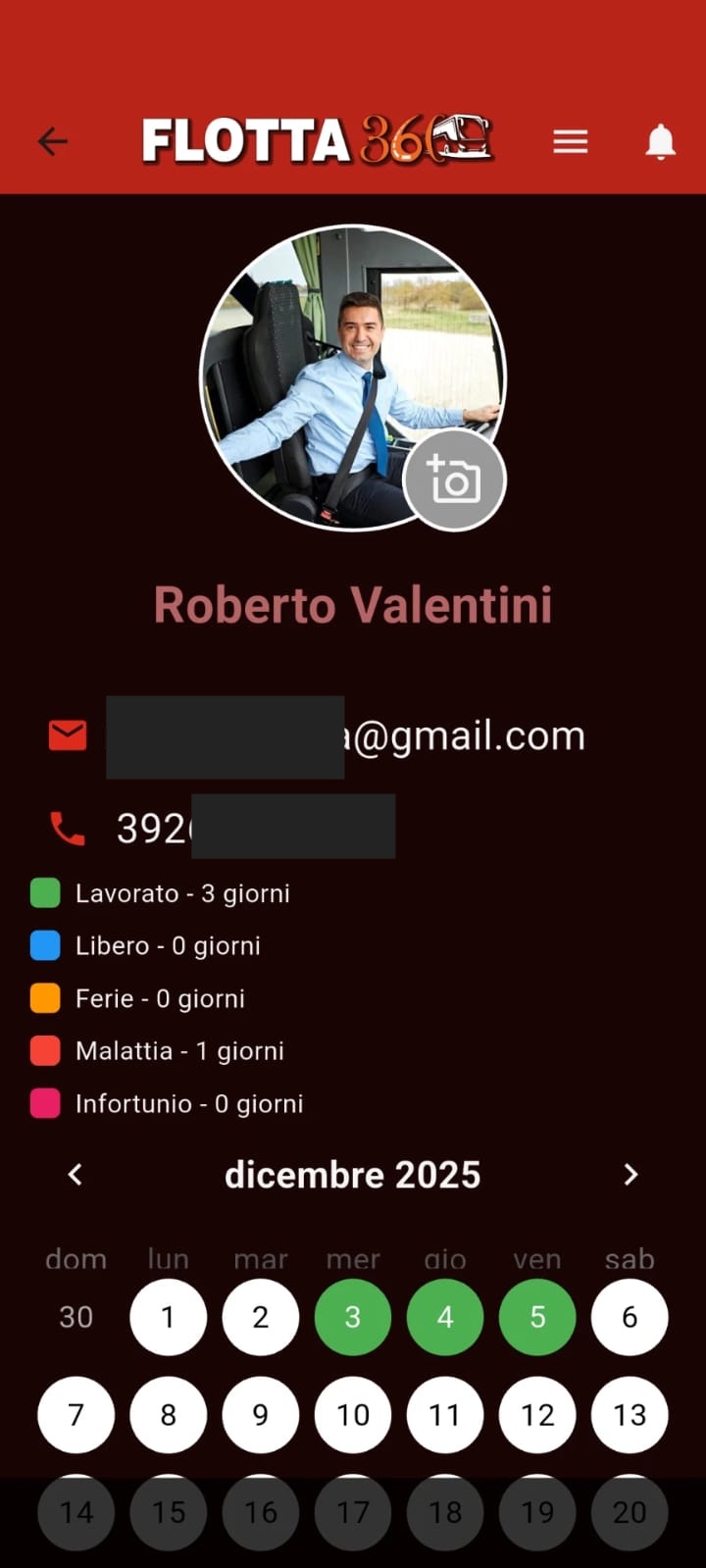Tap dicembre 2025 to change month

353,1174
